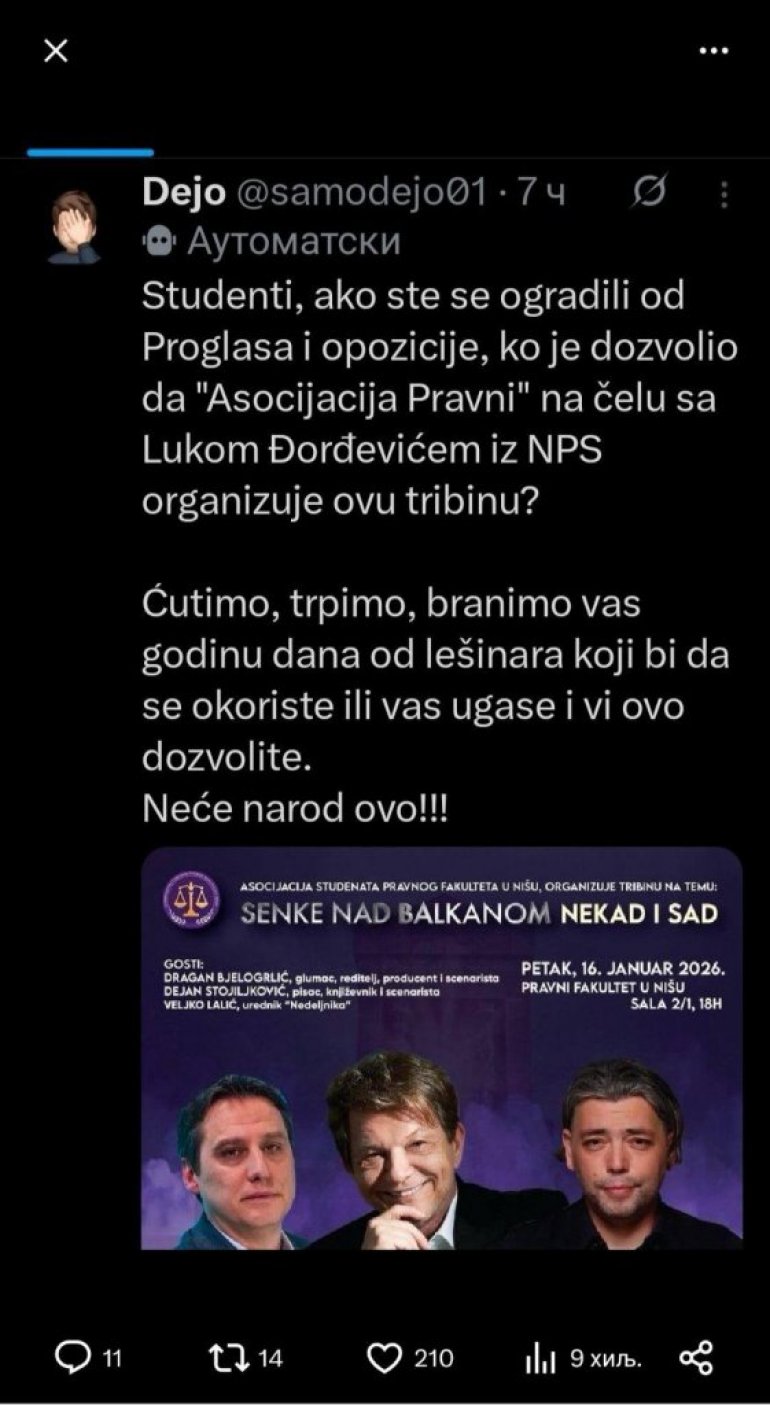Open the top overflow menu
Screen dimensions: 770x1405
click(x=712, y=51)
